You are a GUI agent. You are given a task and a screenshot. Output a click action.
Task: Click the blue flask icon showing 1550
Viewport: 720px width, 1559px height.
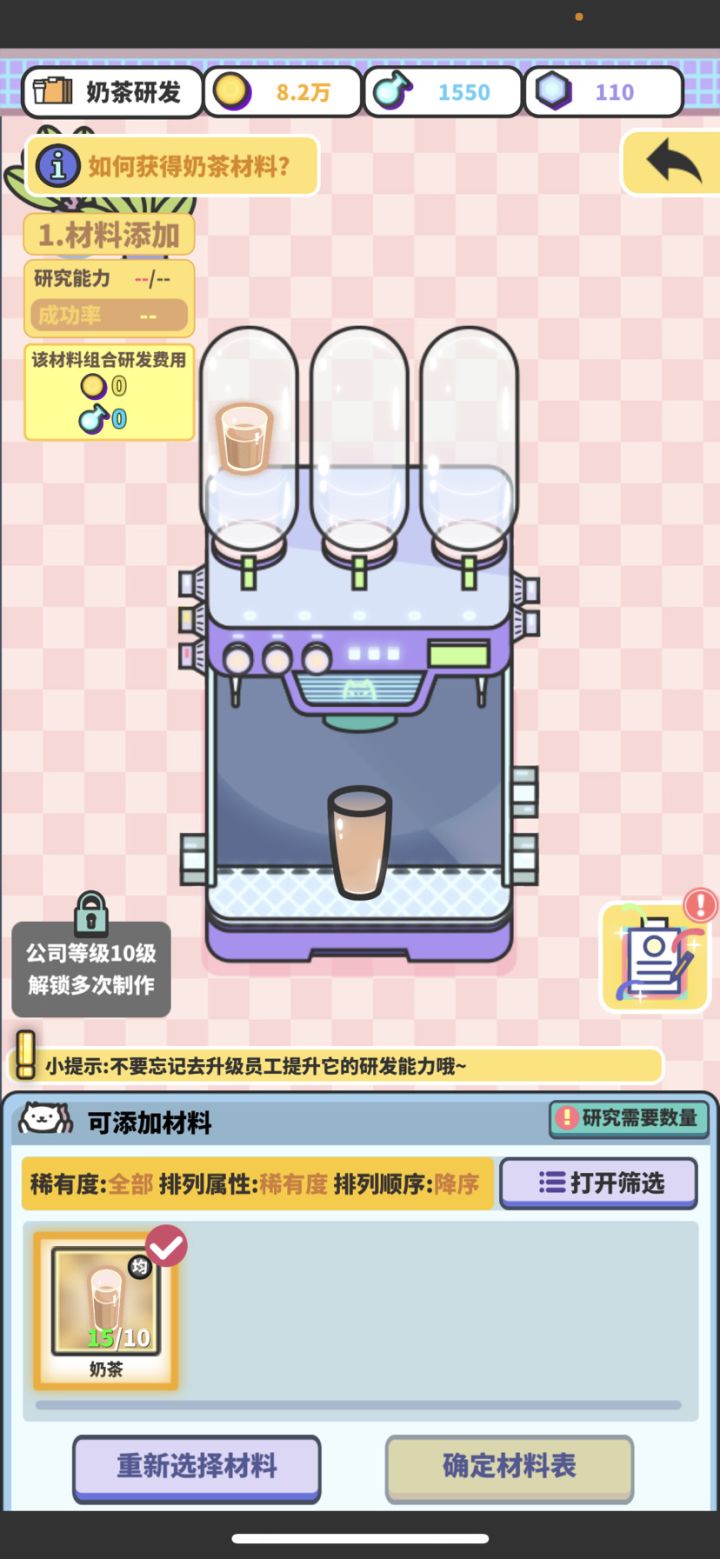391,90
